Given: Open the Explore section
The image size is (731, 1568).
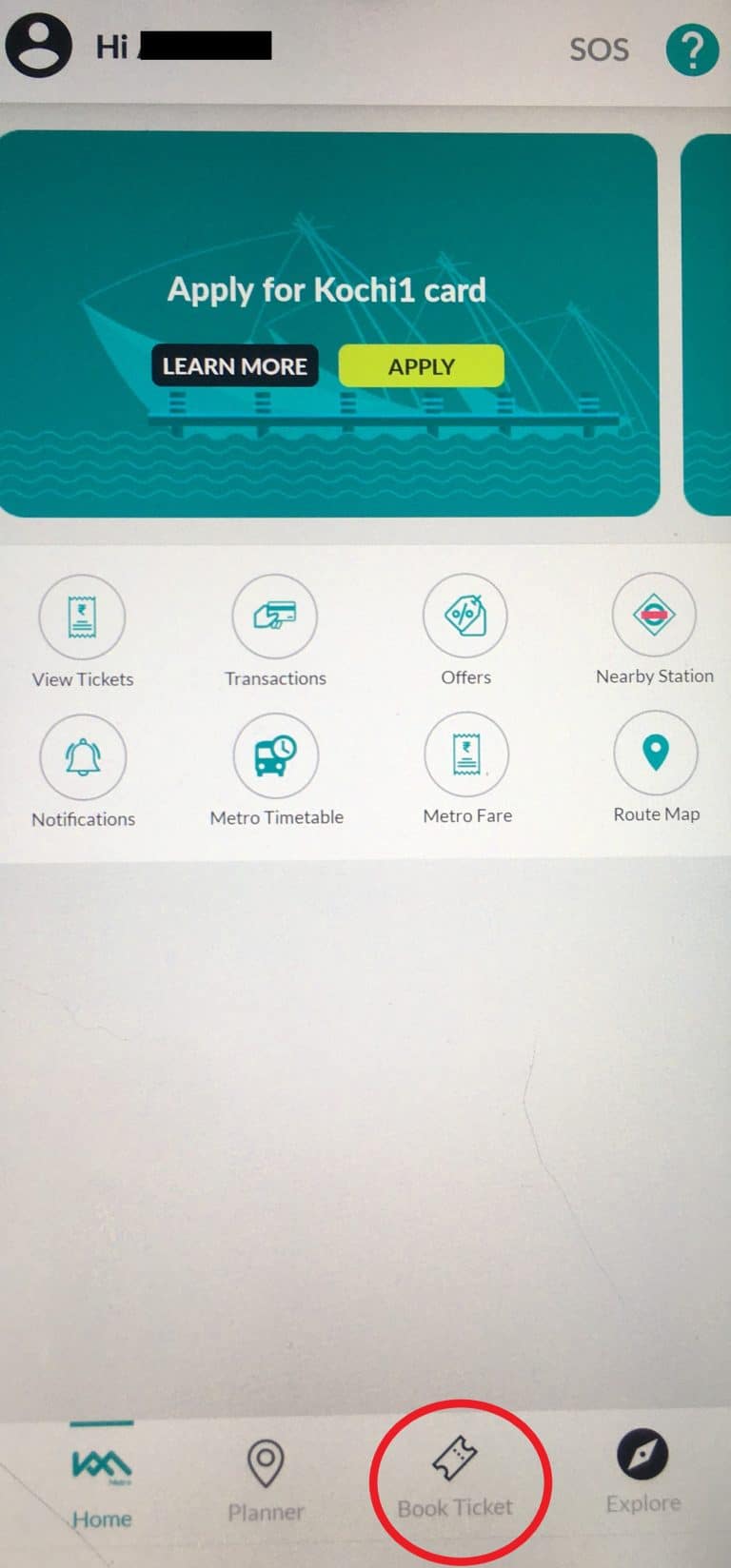Looking at the screenshot, I should (643, 1470).
